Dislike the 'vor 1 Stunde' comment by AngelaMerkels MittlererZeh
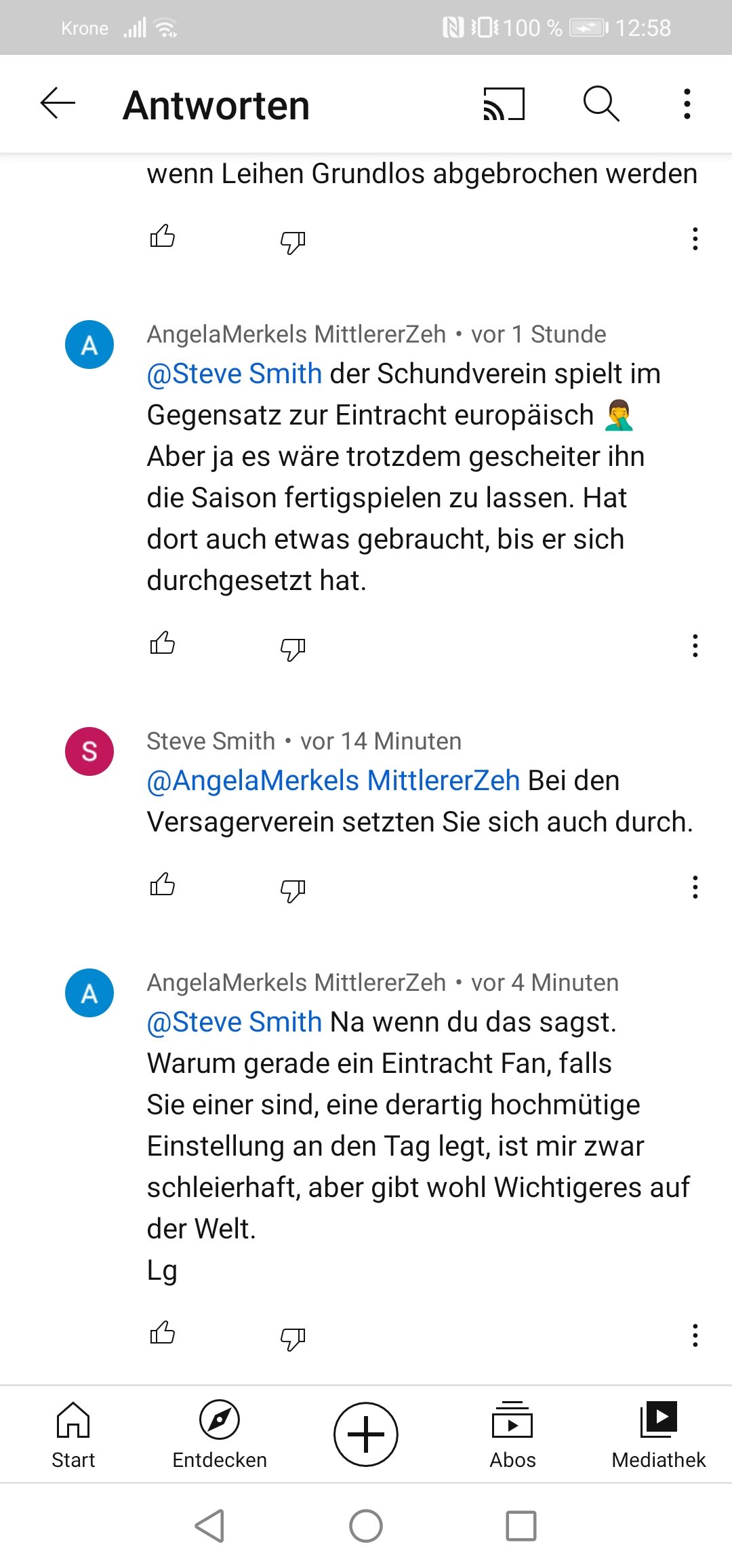732x1568 pixels. [x=293, y=648]
